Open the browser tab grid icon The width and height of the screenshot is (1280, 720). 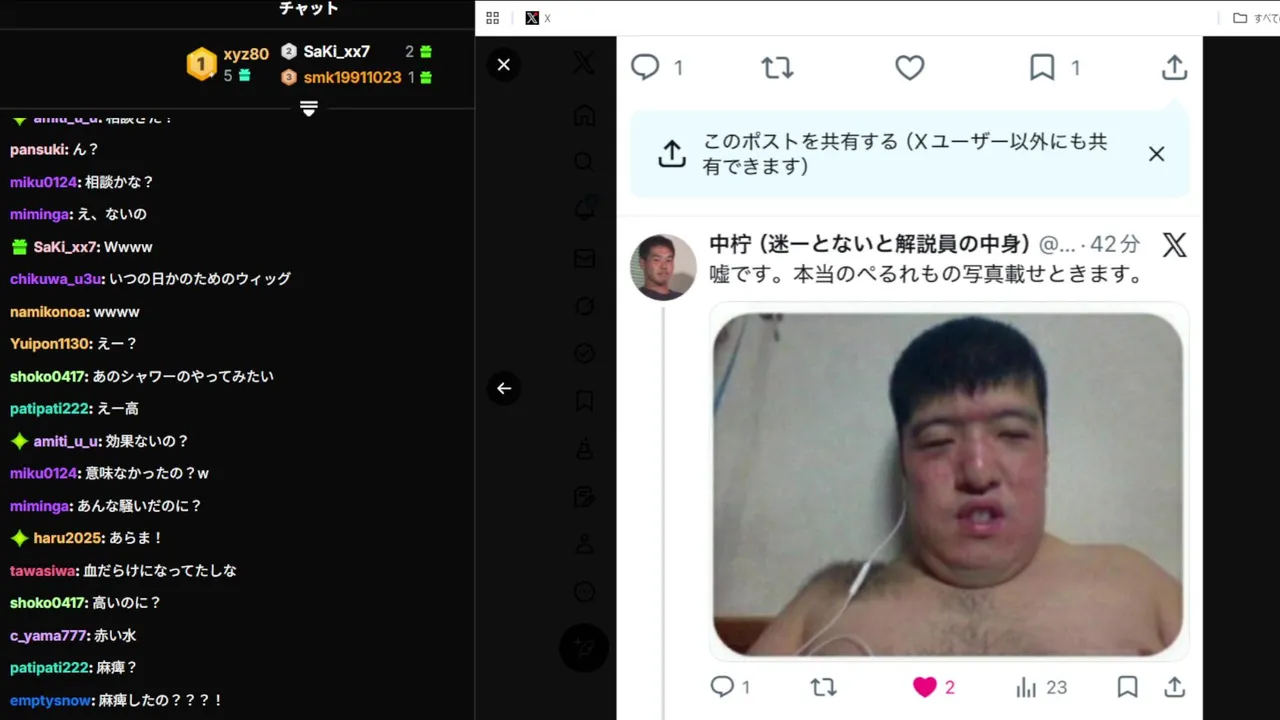(x=492, y=18)
